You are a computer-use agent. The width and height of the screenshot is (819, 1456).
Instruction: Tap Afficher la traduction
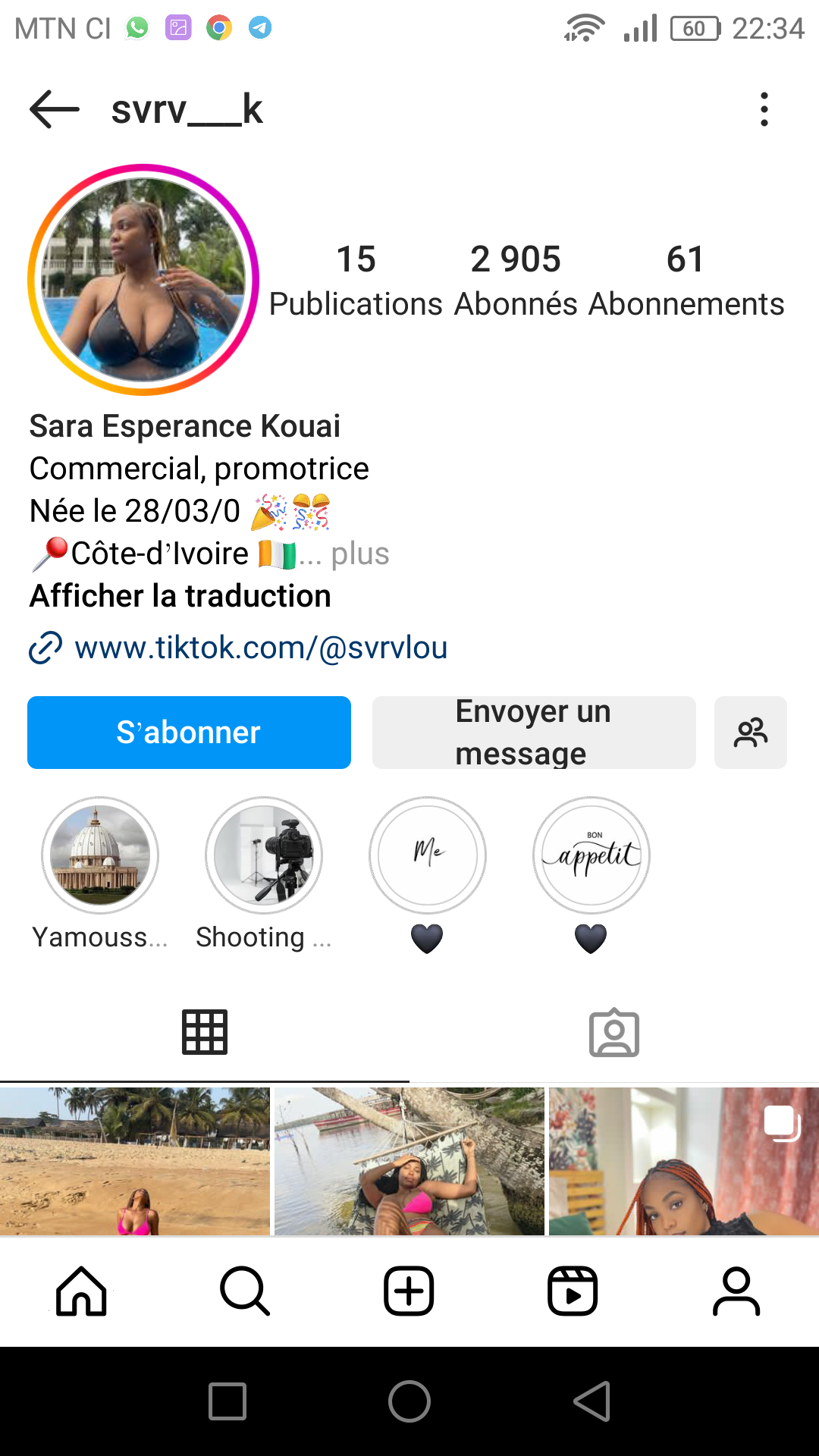point(180,596)
